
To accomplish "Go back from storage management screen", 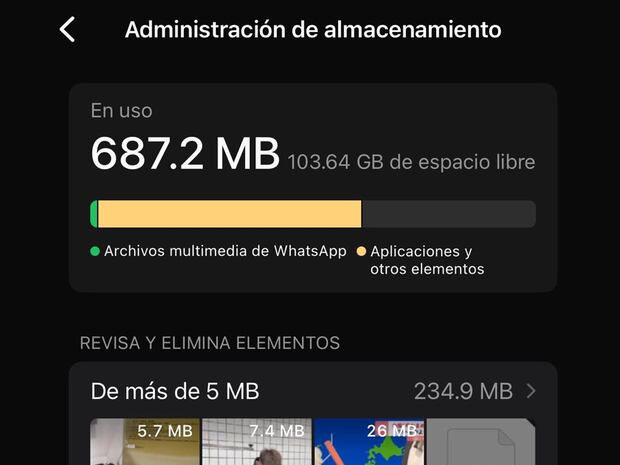I will 67,29.
